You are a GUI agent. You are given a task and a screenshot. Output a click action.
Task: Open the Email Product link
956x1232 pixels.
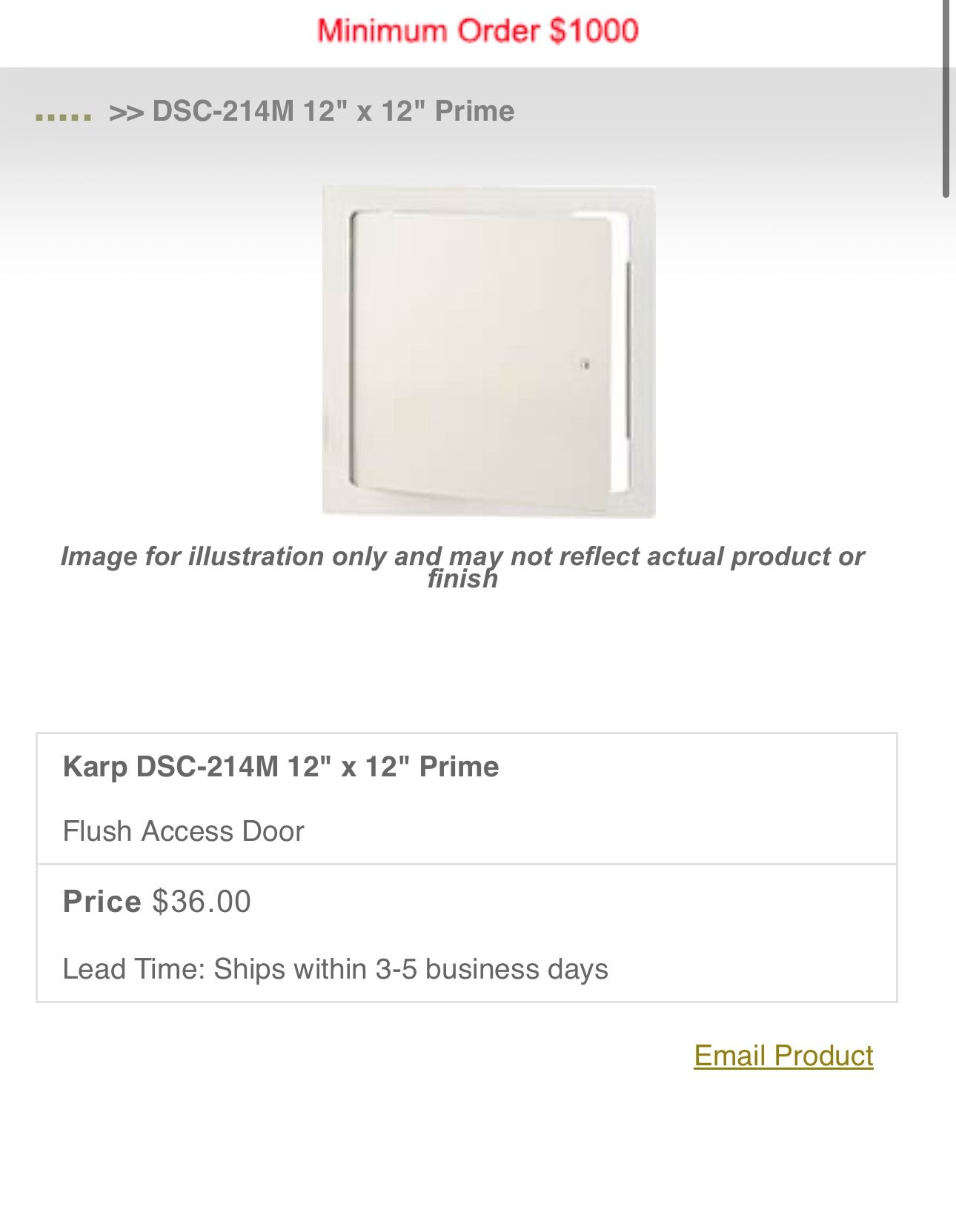tap(783, 1055)
